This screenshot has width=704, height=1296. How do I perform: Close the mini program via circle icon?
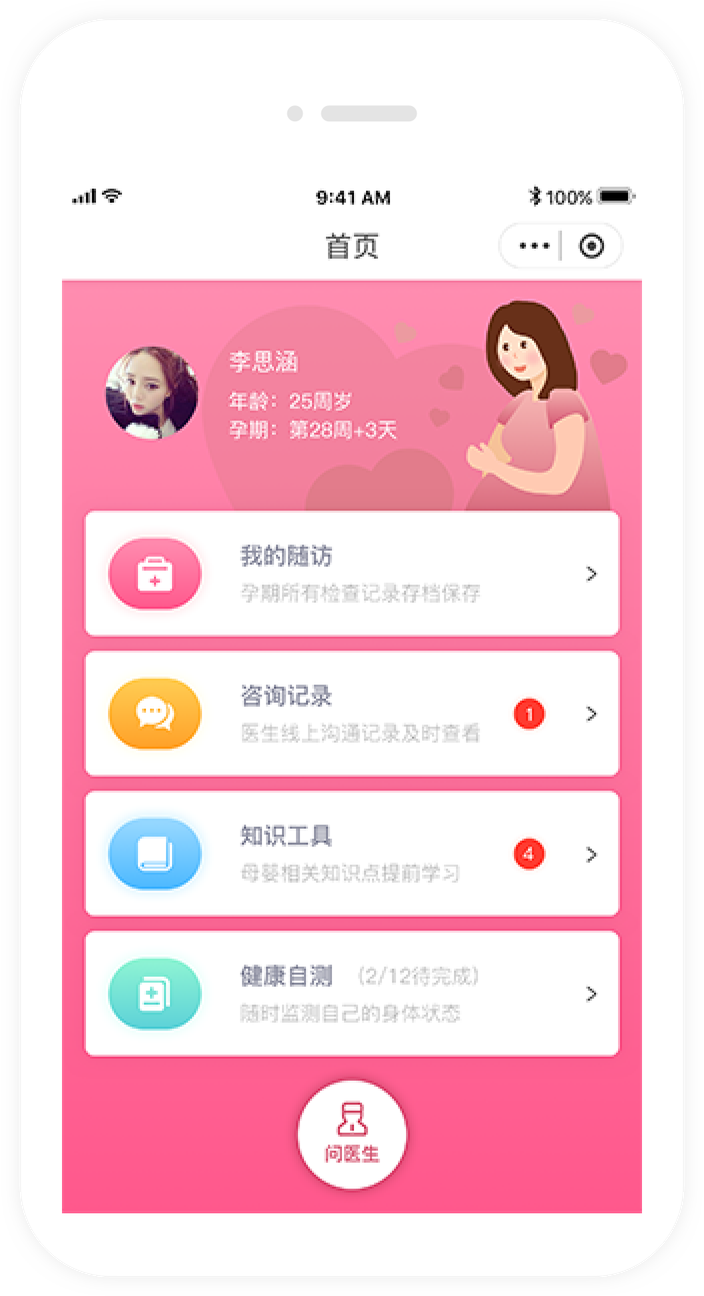pyautogui.click(x=592, y=246)
